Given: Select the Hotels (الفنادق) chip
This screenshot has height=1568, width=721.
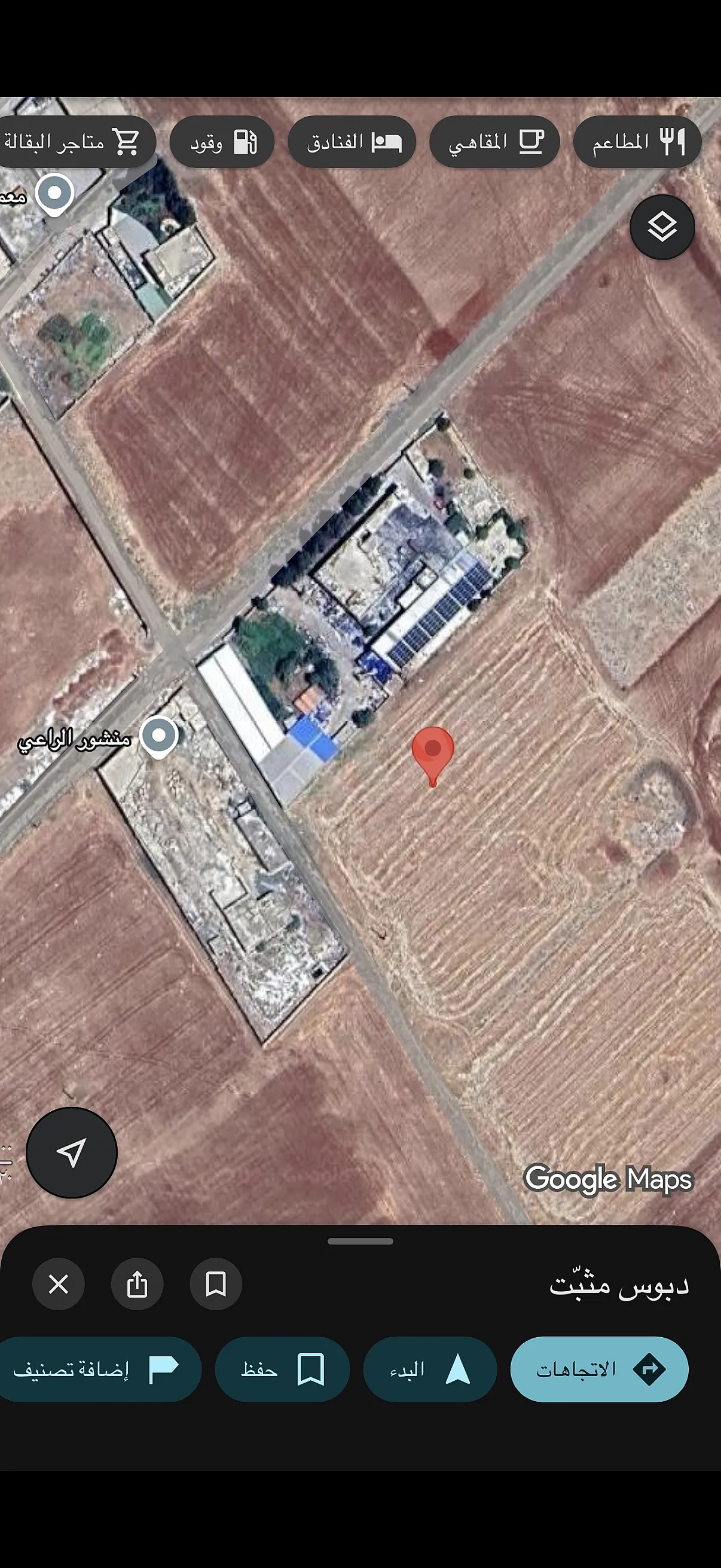Looking at the screenshot, I should point(352,142).
